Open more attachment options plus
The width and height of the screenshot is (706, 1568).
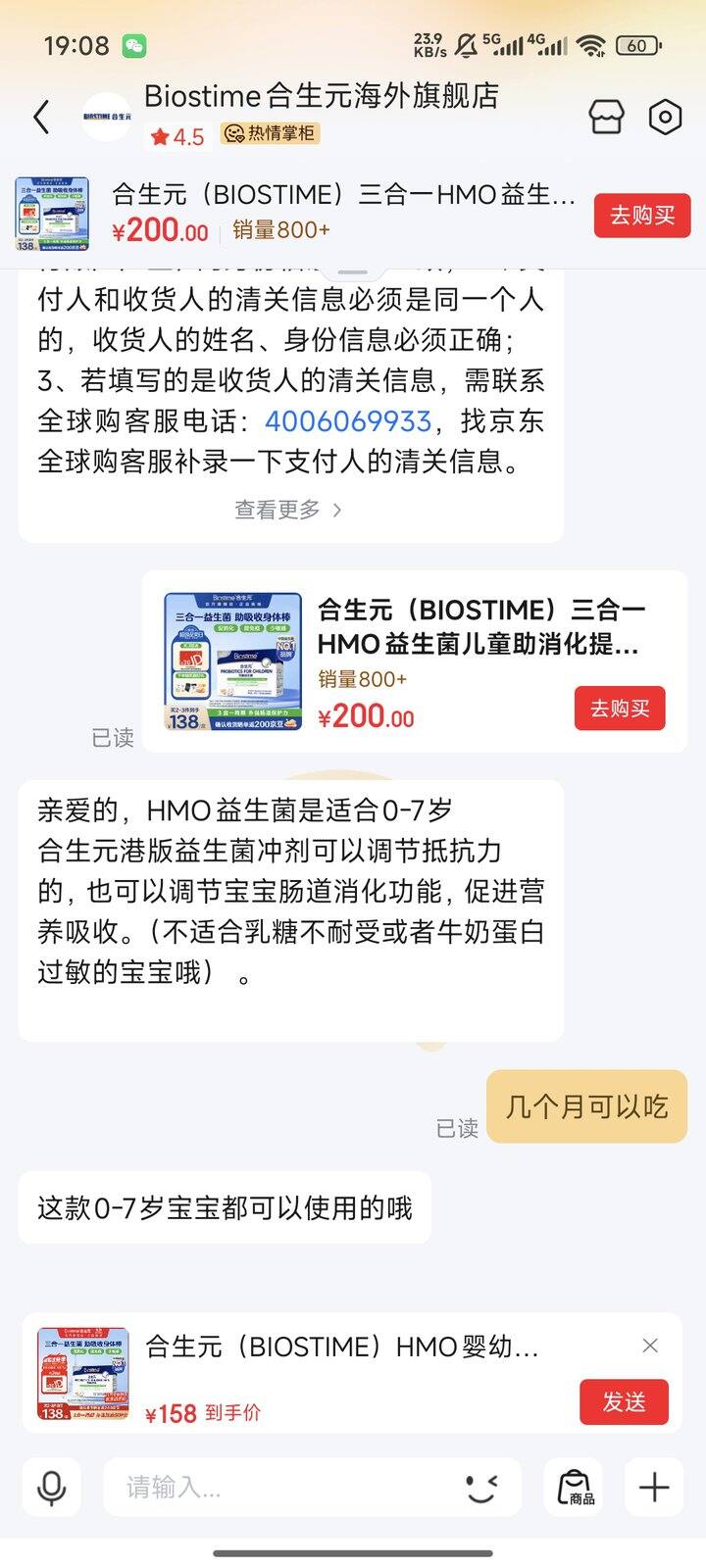(654, 1488)
